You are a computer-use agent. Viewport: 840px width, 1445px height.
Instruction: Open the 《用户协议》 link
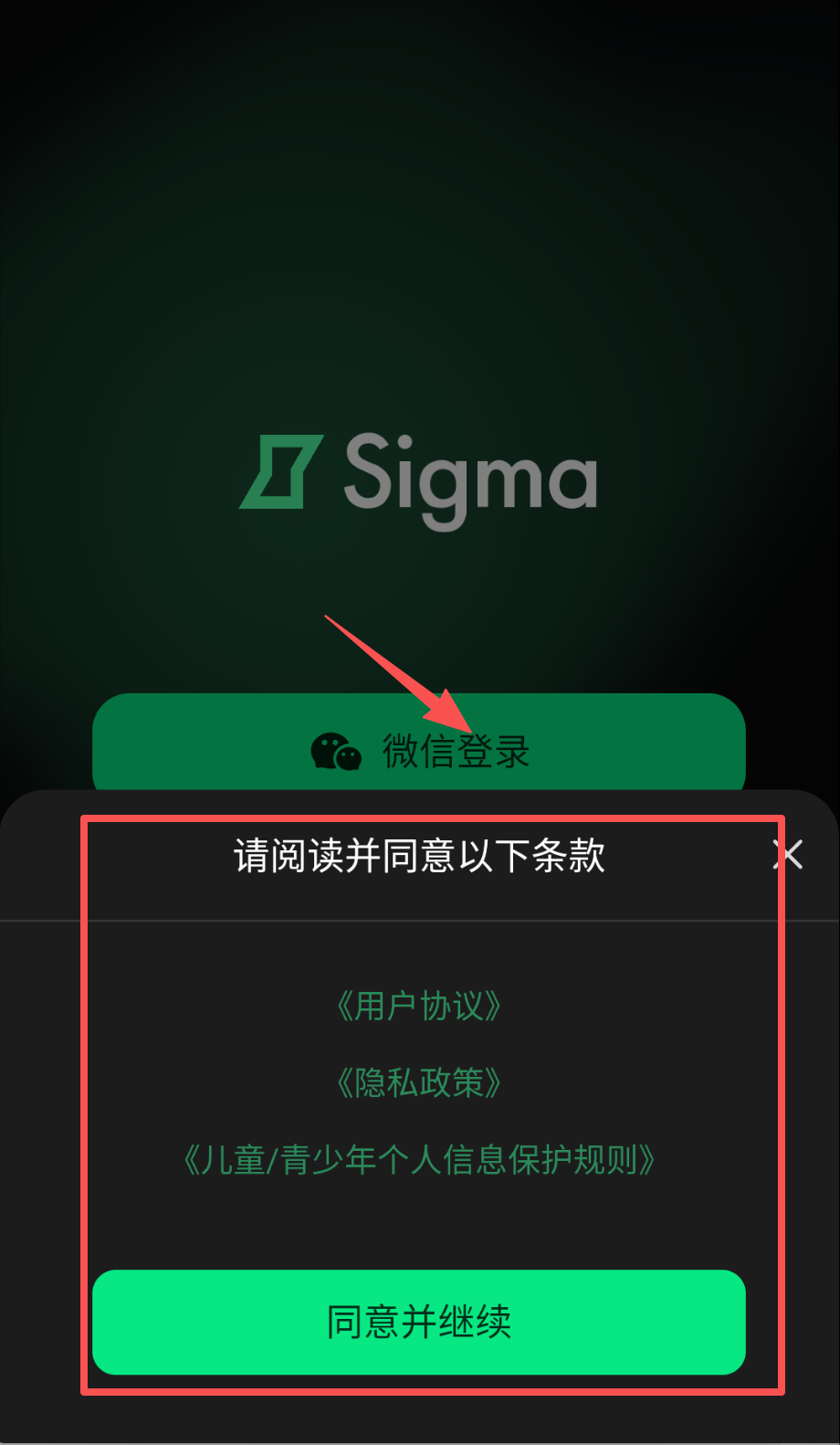[419, 1006]
